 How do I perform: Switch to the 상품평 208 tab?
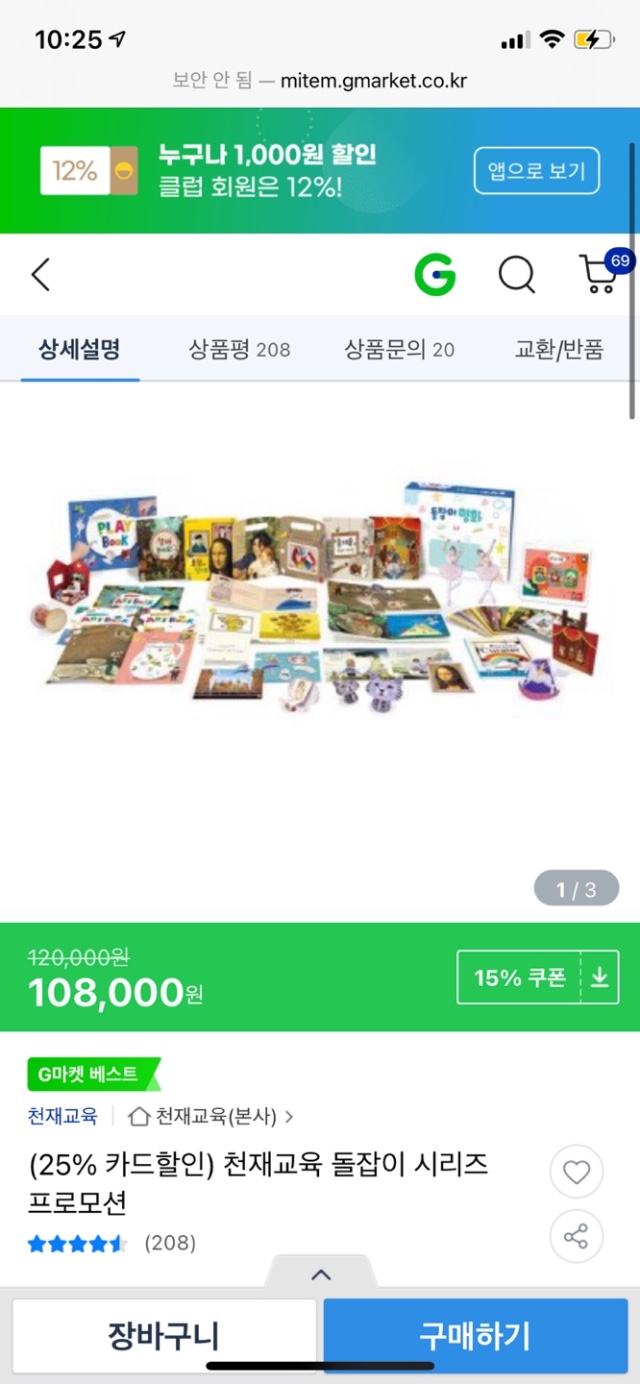[x=239, y=349]
